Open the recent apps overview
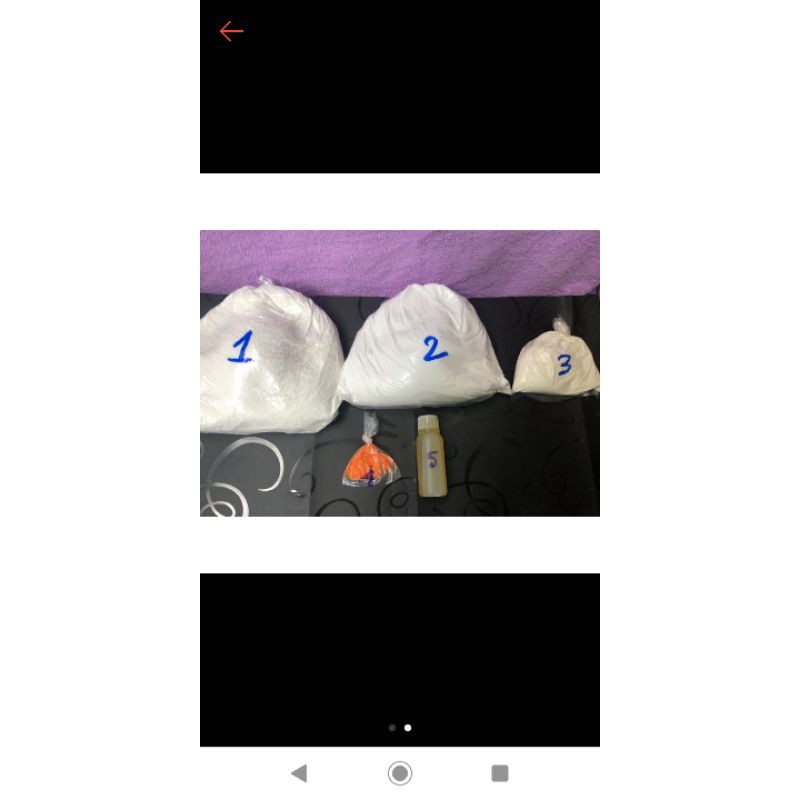This screenshot has width=800, height=800. click(x=500, y=773)
